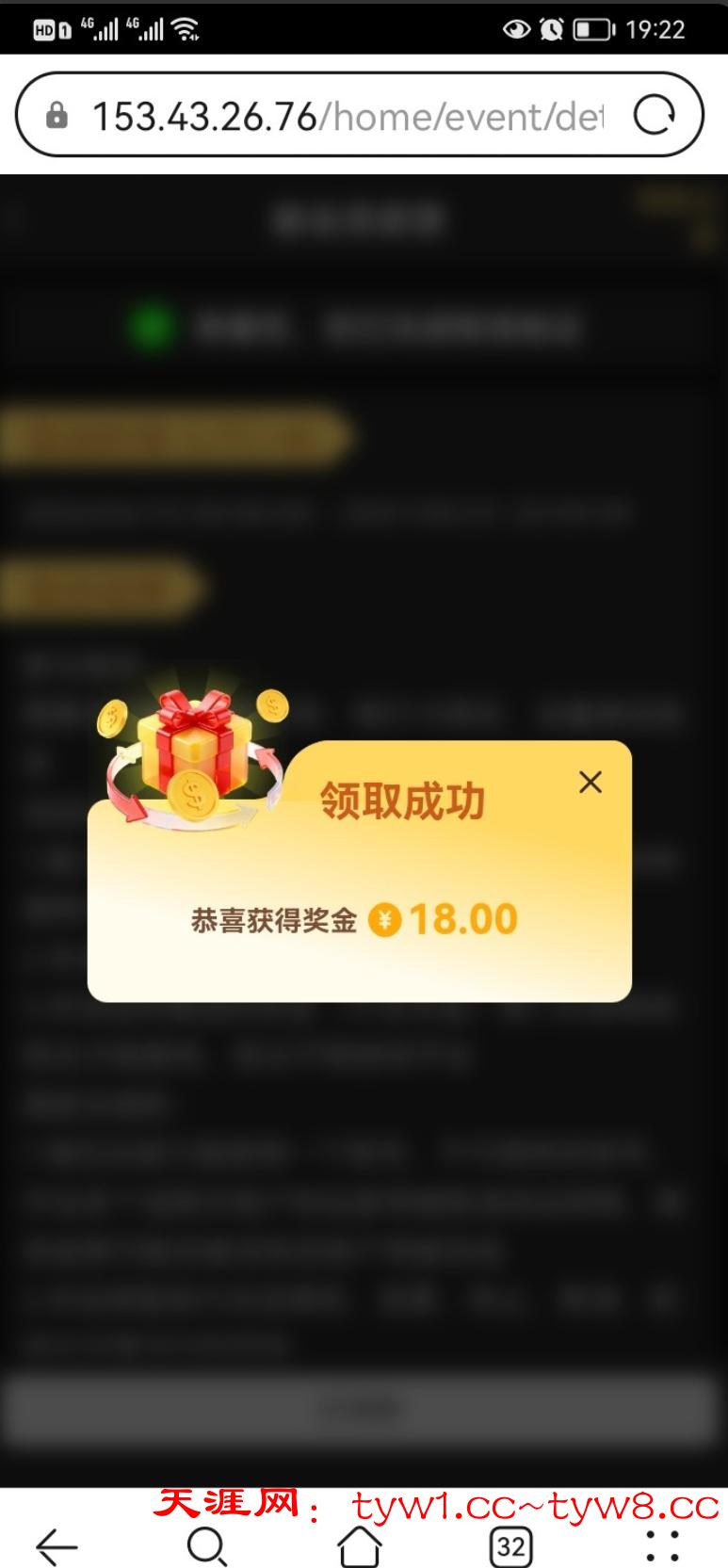Go back to the previous page
Image resolution: width=728 pixels, height=1568 pixels.
[57, 1546]
